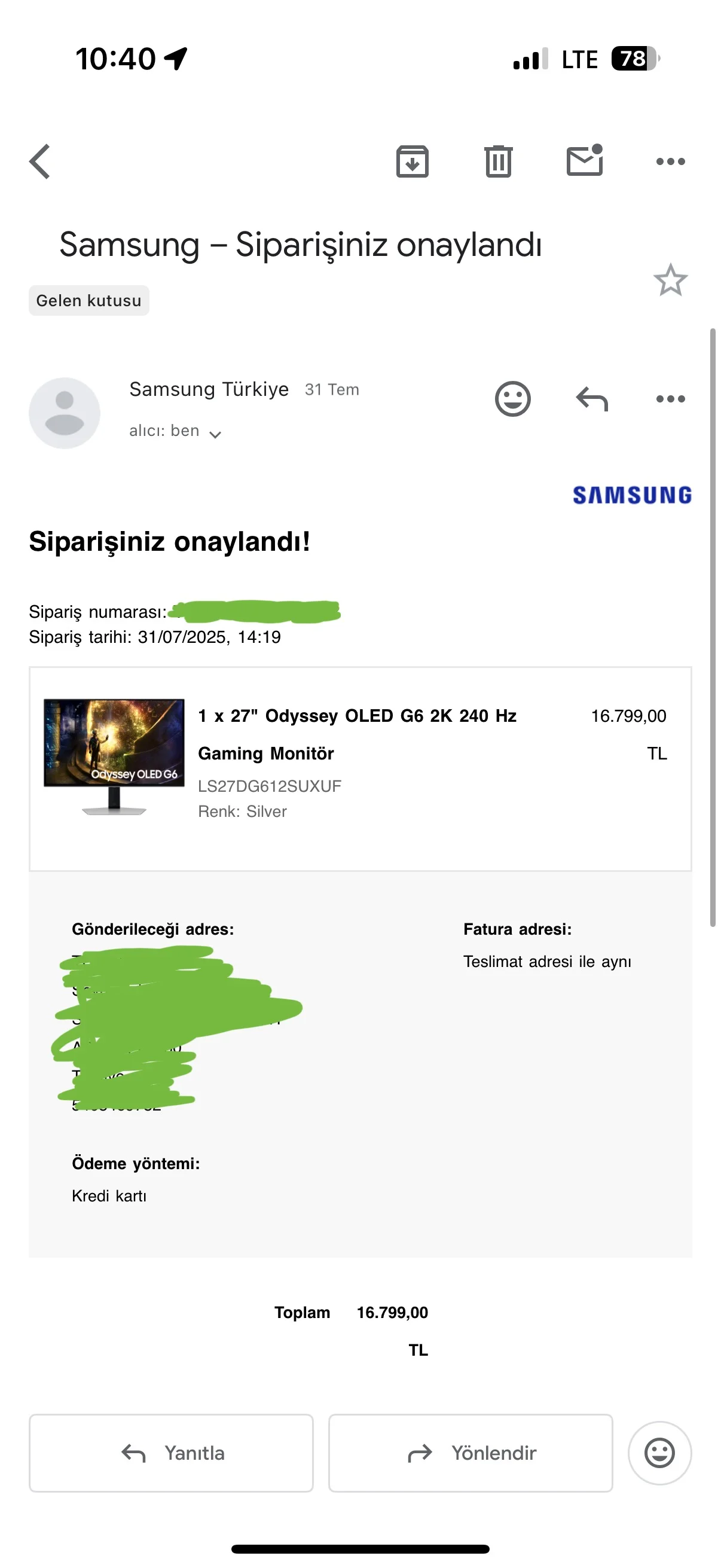Mark the email as unread
Screen dimensions: 721x1568
coord(584,161)
